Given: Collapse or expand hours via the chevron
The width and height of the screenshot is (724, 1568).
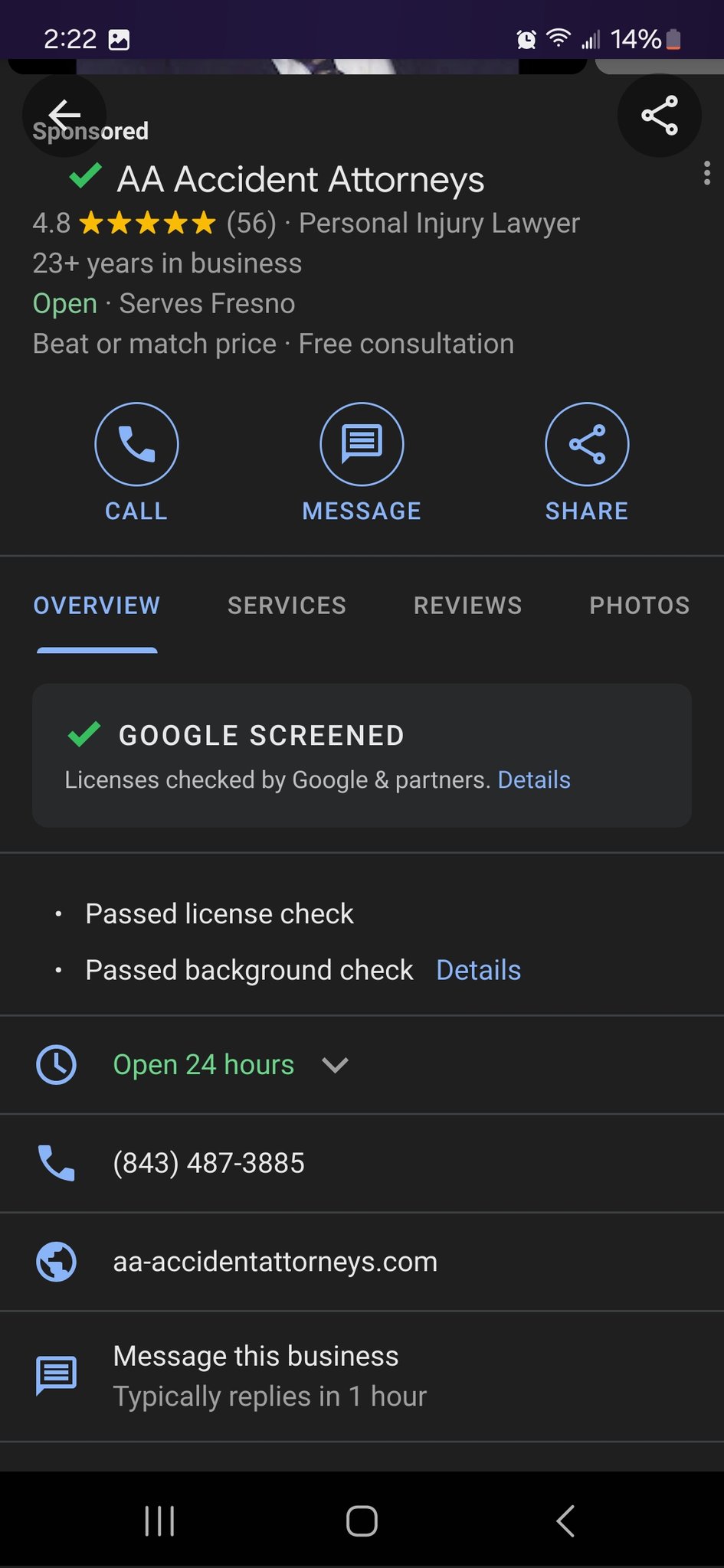Looking at the screenshot, I should [x=334, y=1065].
